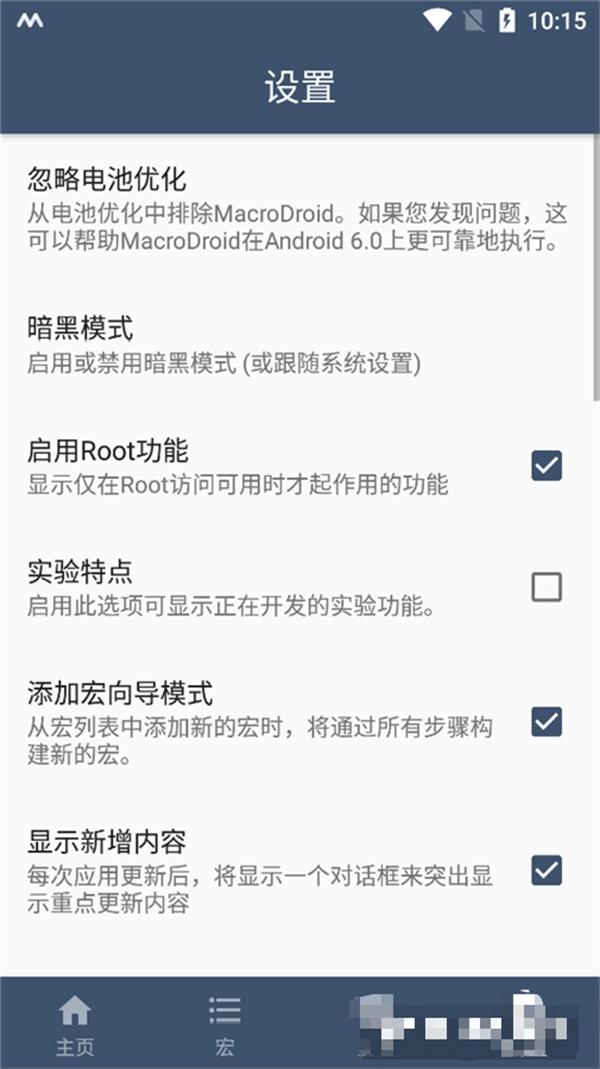
Task: Uncheck the 添加宏向导模式 checkbox
Action: pyautogui.click(x=546, y=721)
